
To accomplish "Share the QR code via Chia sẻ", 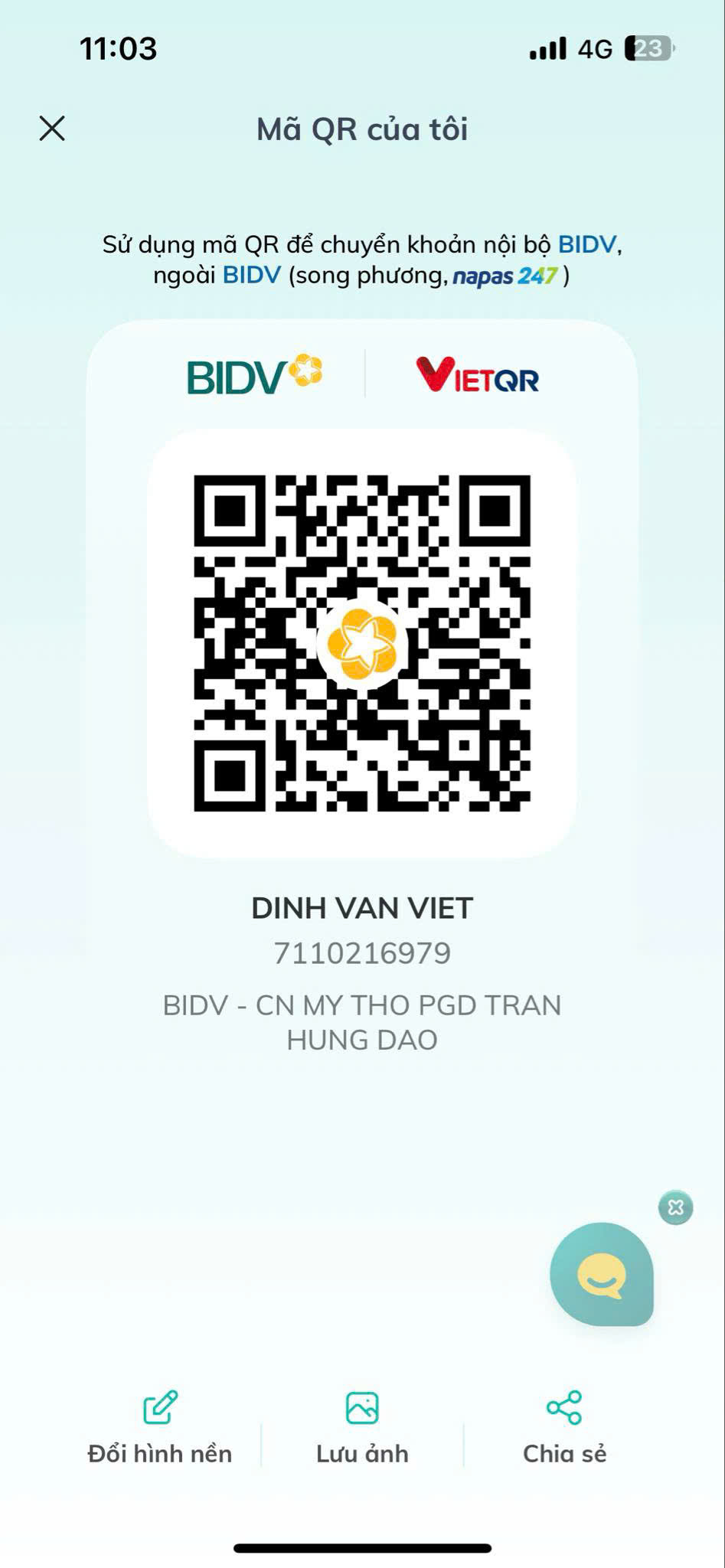I will pos(564,1428).
